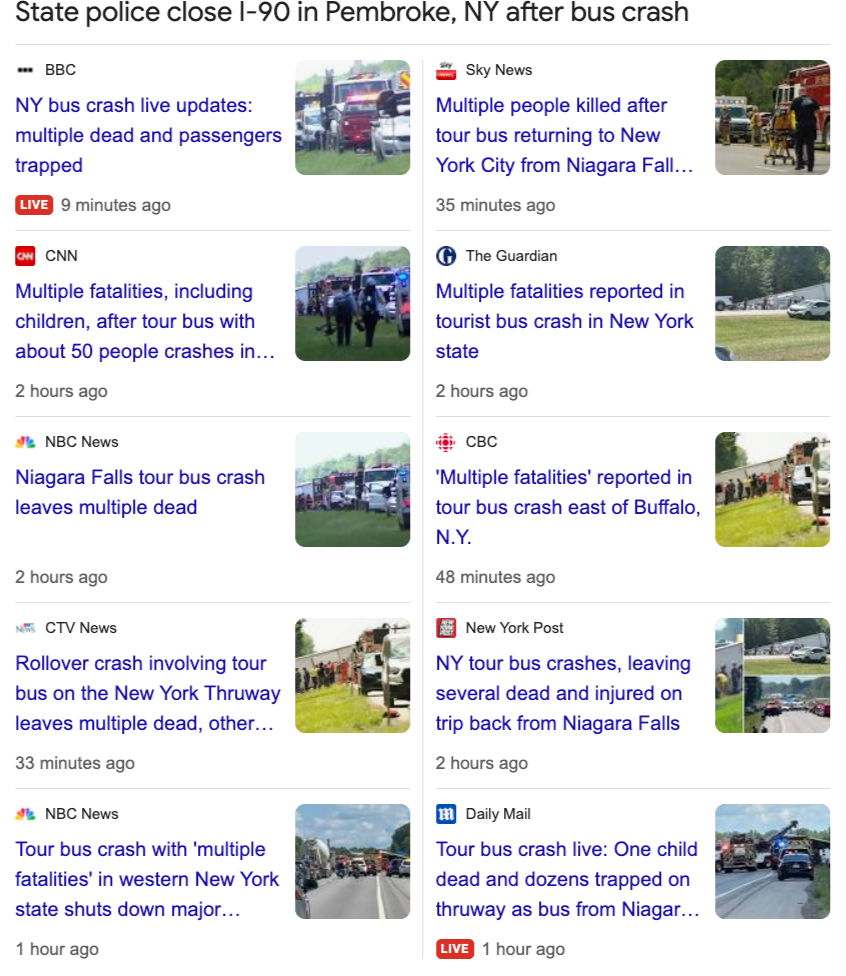The image size is (846, 976).
Task: Open New York Post's NY tour bus crash story
Action: coord(563,693)
